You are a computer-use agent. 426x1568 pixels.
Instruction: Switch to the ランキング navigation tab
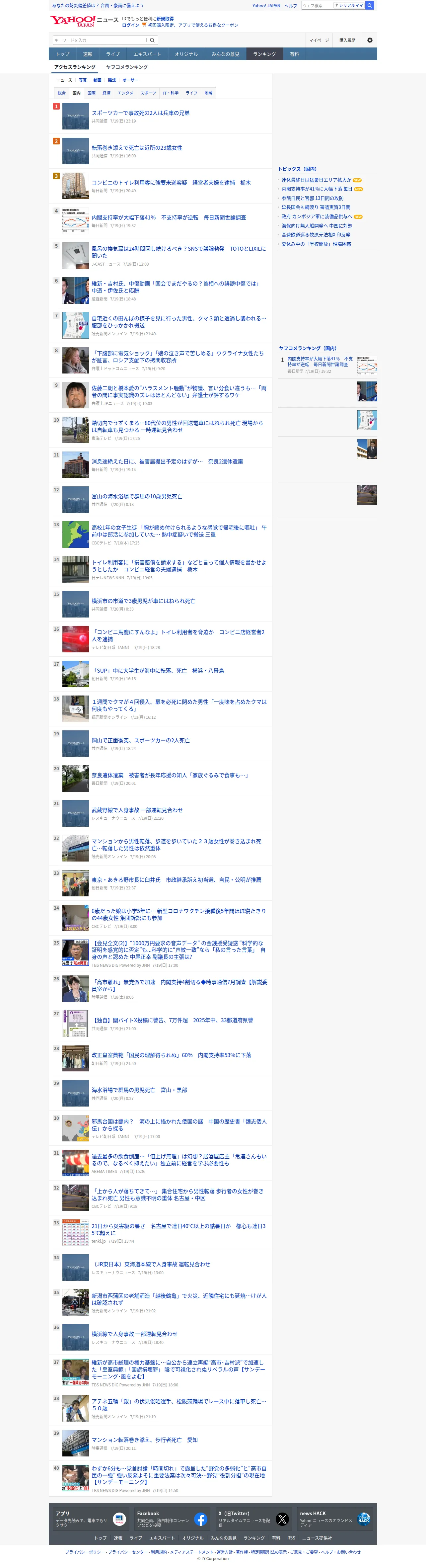pos(264,54)
